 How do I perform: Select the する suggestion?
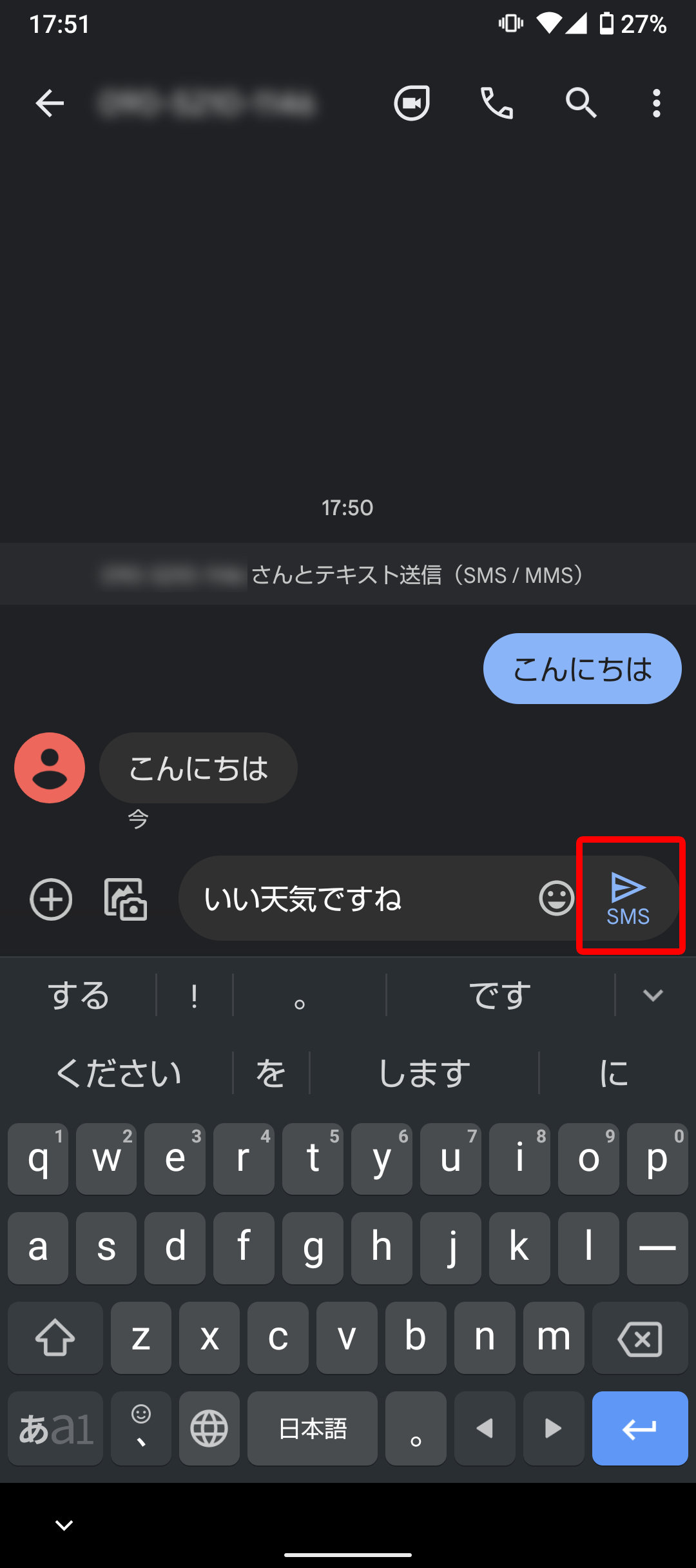(x=79, y=995)
